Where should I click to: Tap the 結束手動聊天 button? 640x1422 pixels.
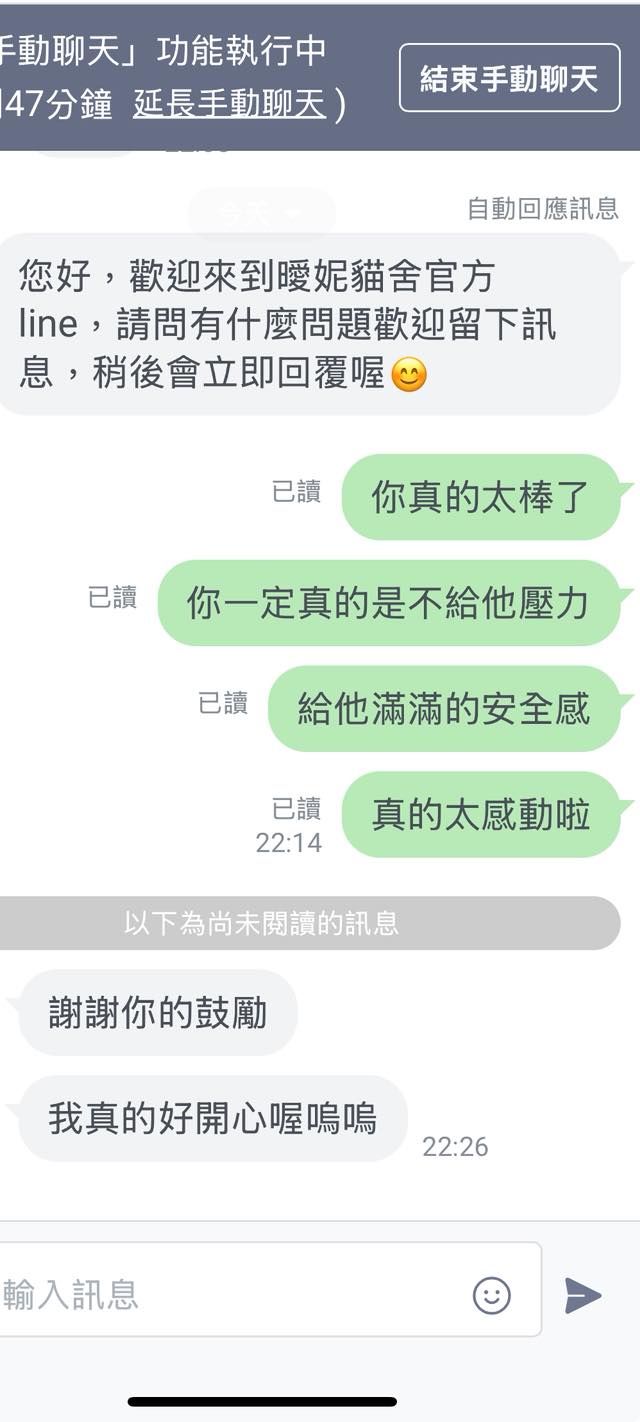[x=509, y=79]
